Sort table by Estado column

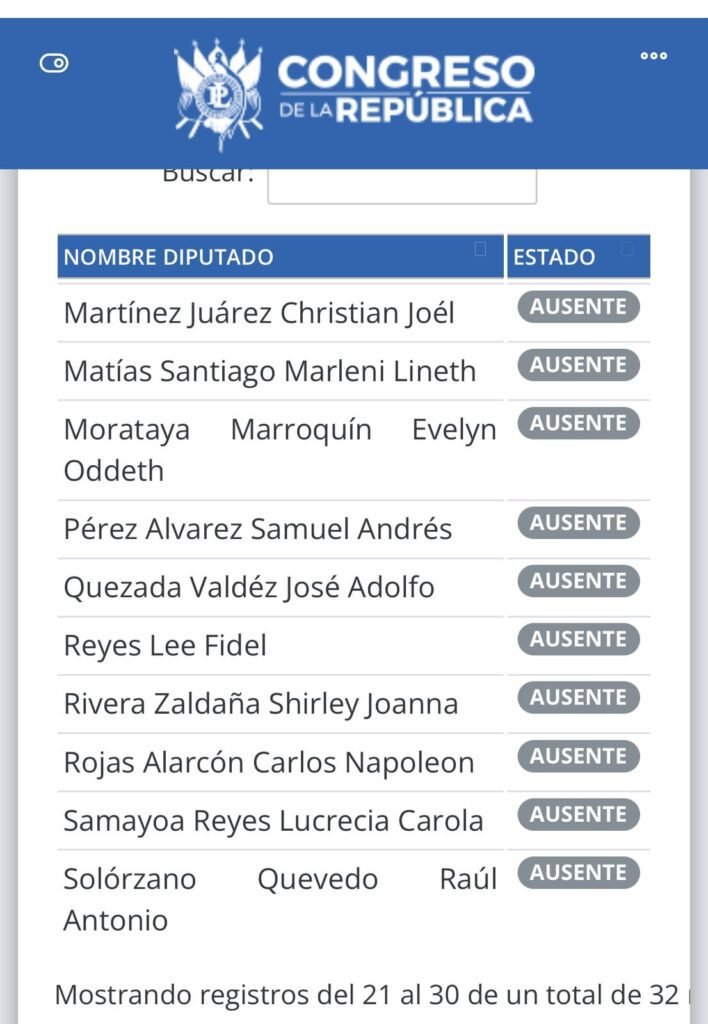(577, 257)
